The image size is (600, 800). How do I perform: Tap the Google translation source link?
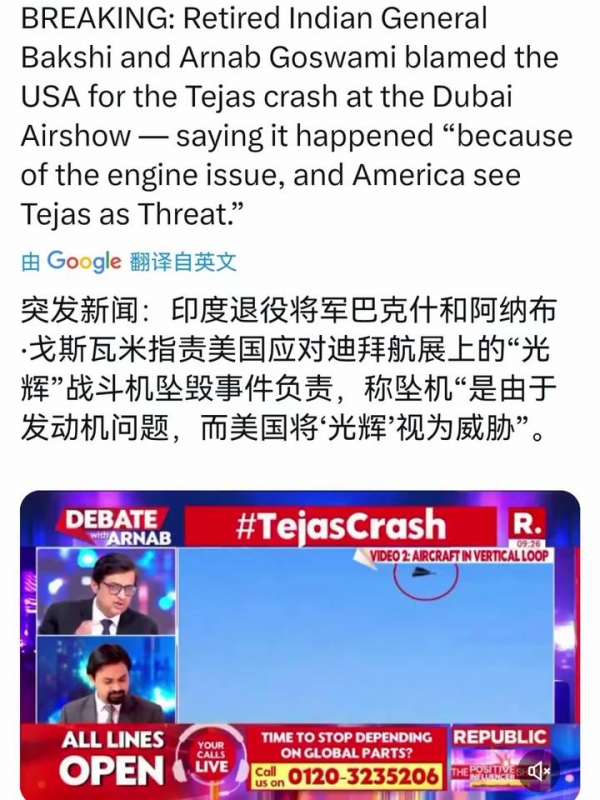pos(129,262)
